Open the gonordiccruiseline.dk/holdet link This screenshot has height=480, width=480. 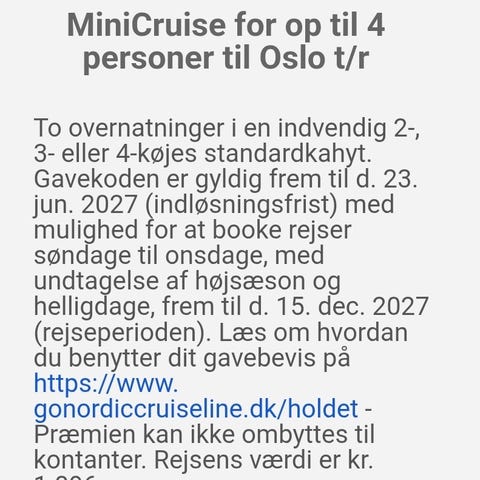click(196, 409)
